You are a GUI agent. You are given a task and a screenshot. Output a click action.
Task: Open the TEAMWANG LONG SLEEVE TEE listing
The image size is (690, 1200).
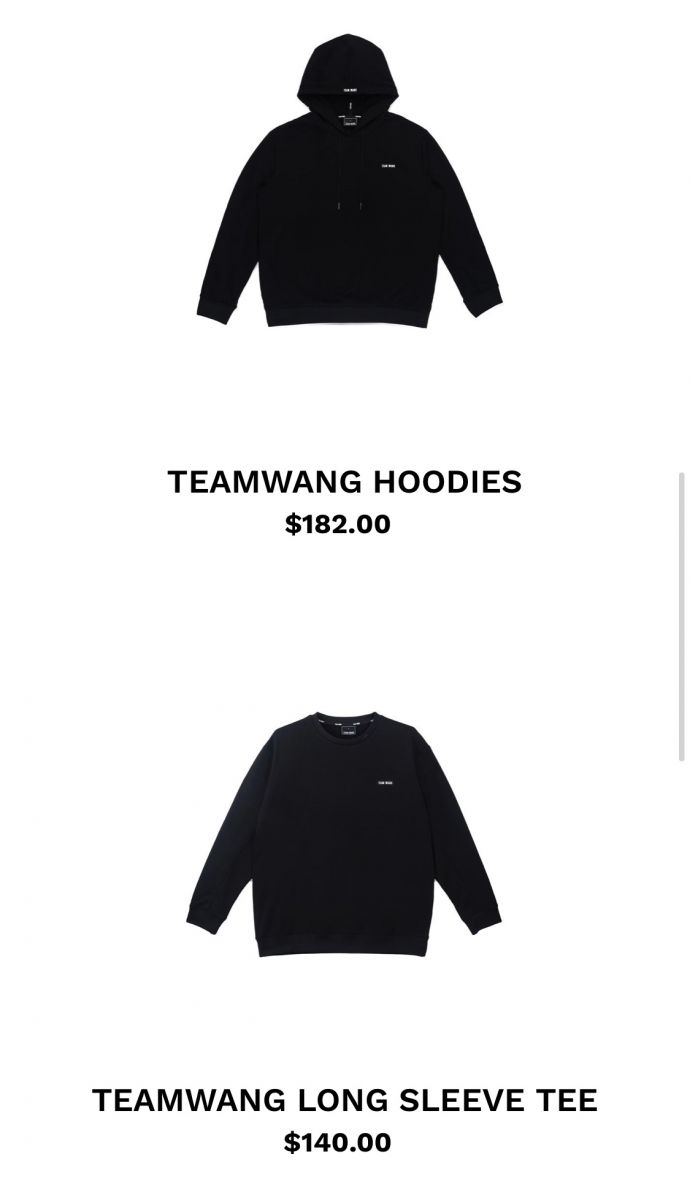coord(345,1100)
